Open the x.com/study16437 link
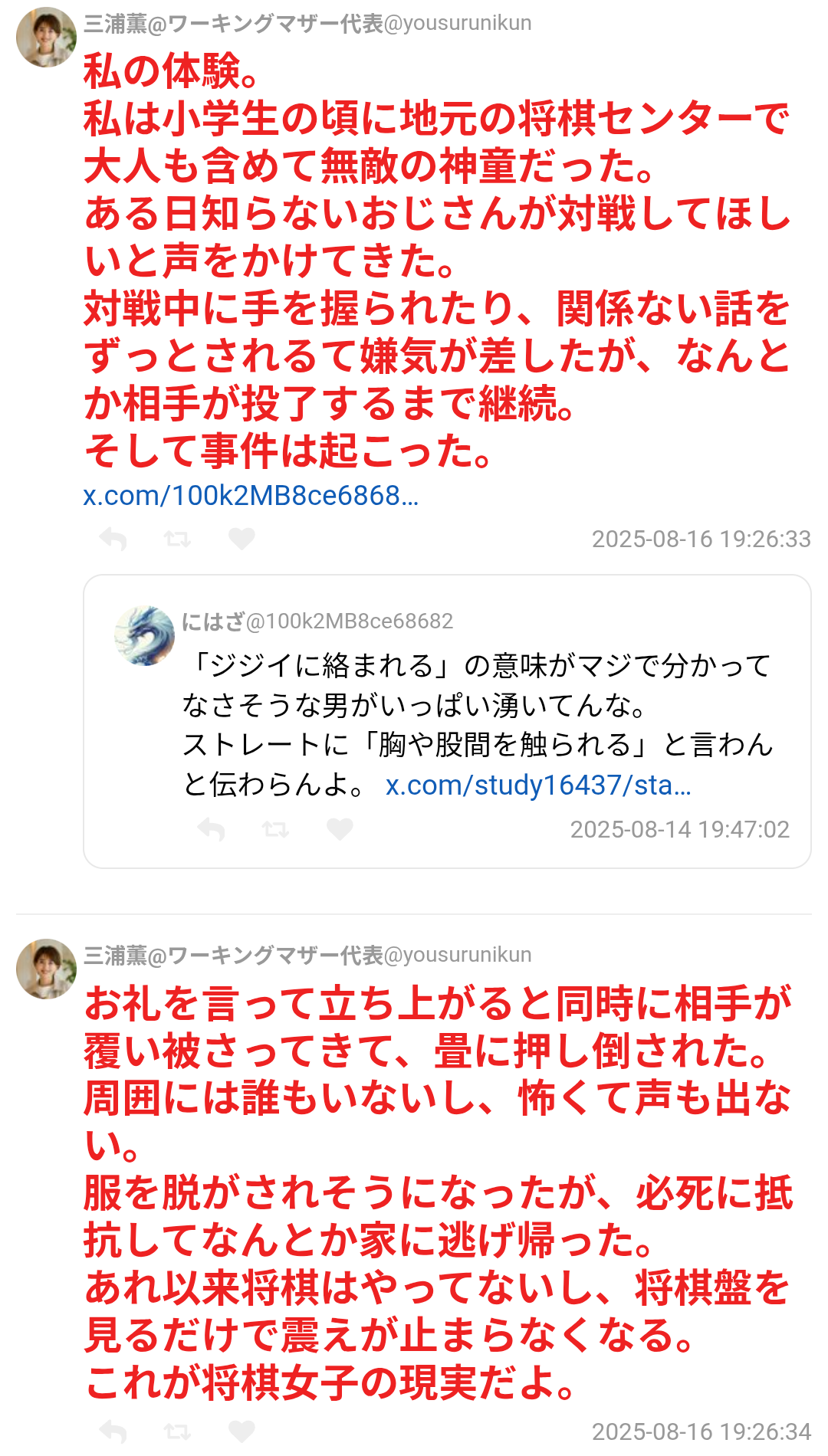828x1456 pixels. [x=538, y=785]
